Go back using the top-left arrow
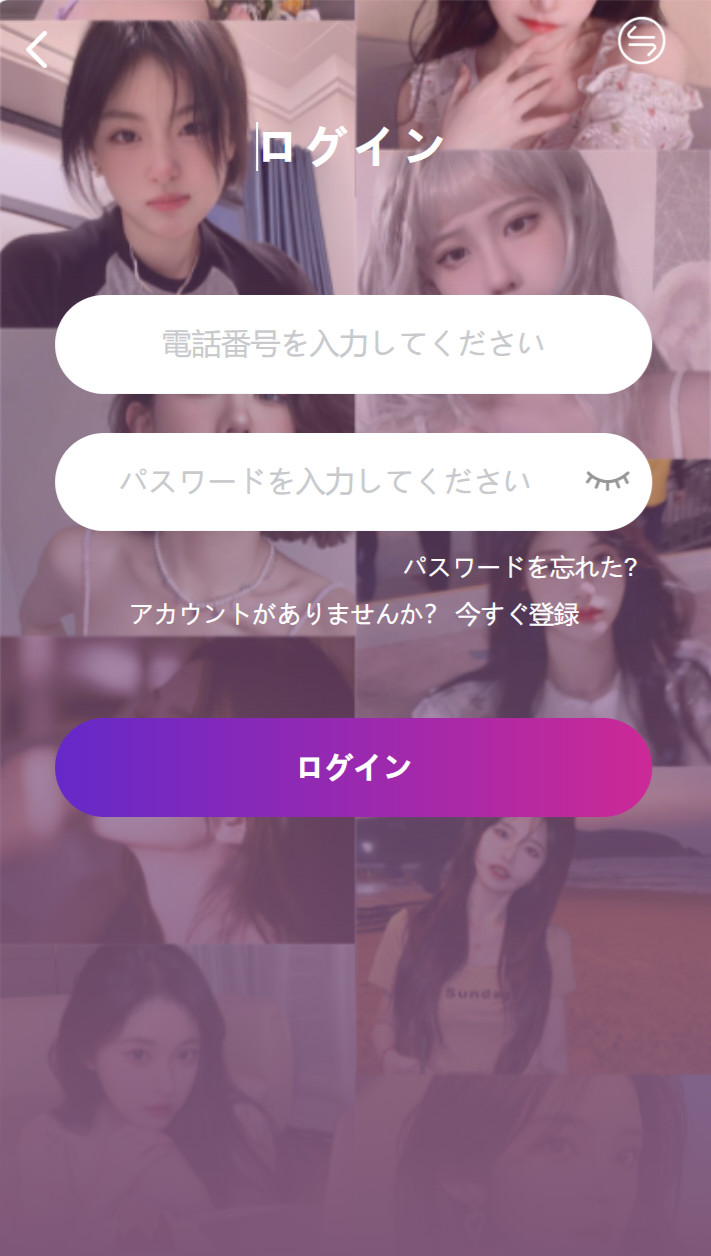The image size is (711, 1256). 37,48
